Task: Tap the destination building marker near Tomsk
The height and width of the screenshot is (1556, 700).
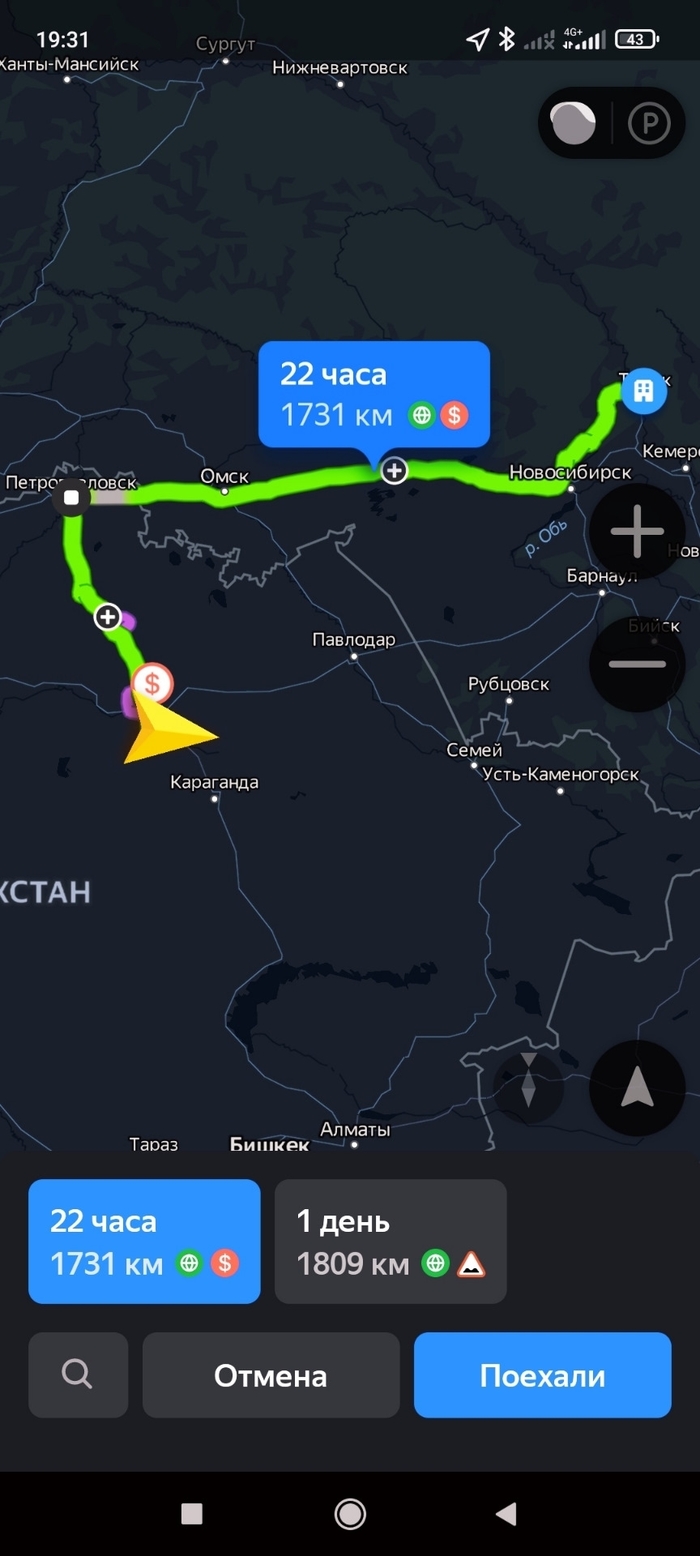Action: tap(643, 390)
